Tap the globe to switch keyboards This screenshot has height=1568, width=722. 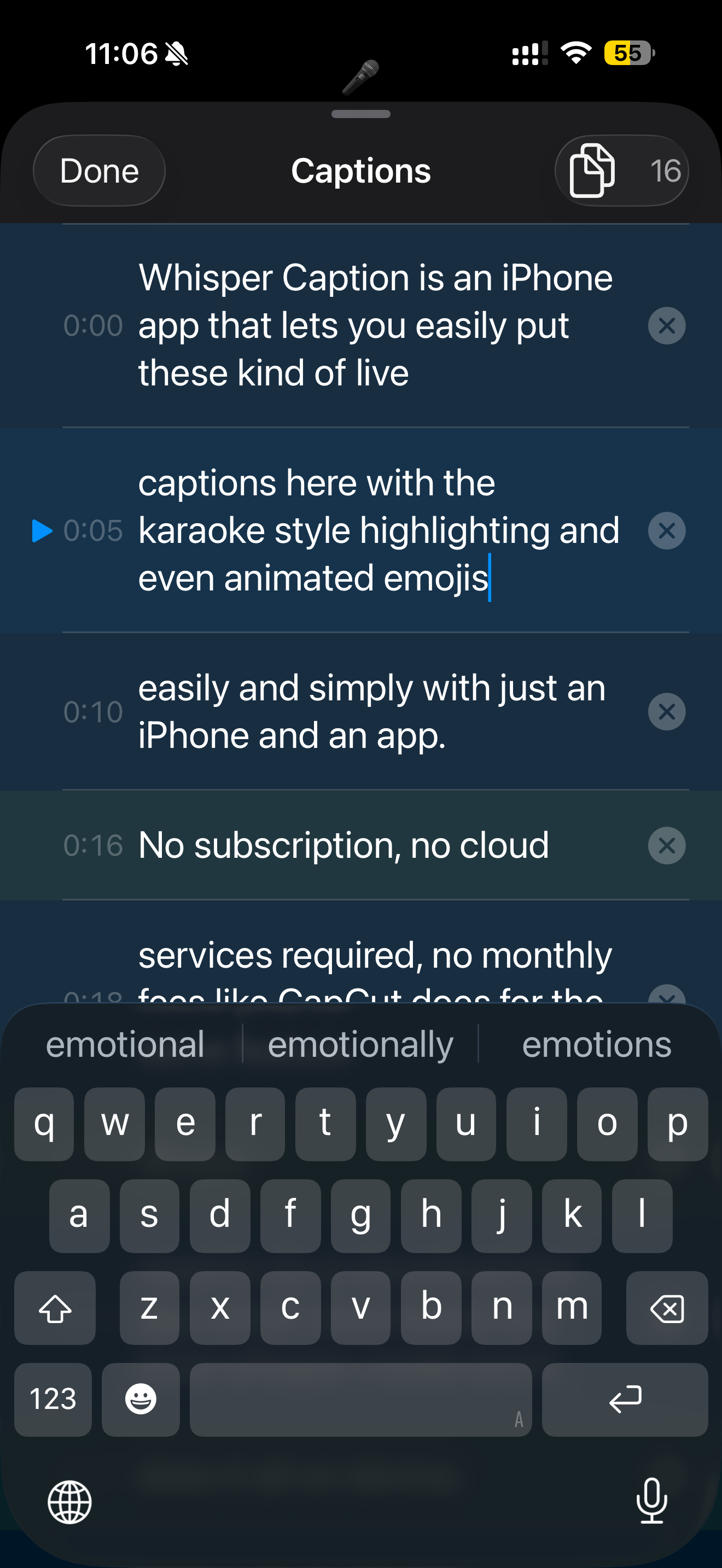[x=69, y=1503]
